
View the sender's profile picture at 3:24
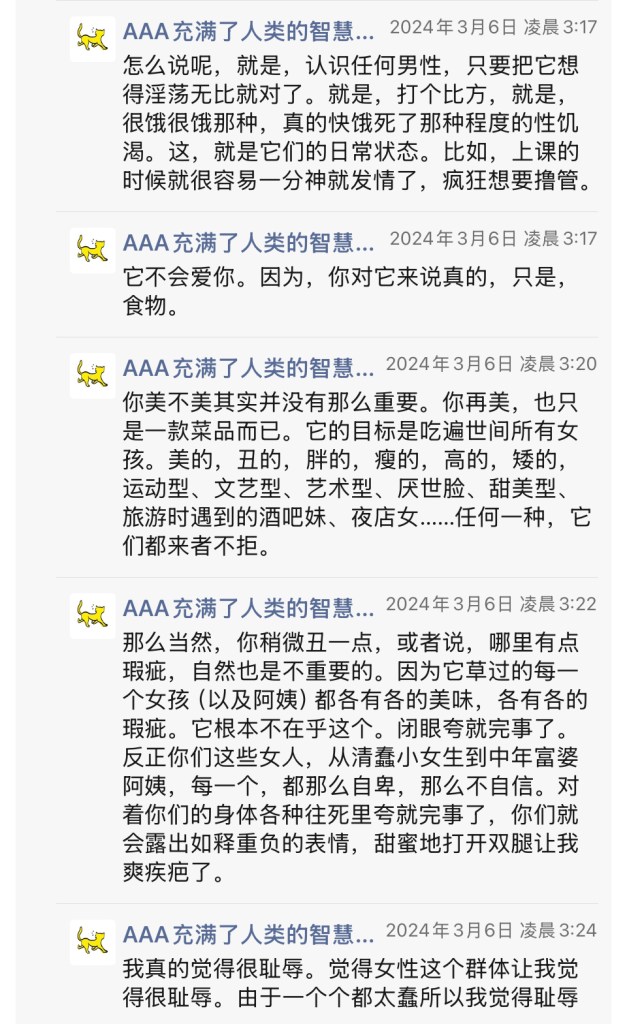click(92, 942)
